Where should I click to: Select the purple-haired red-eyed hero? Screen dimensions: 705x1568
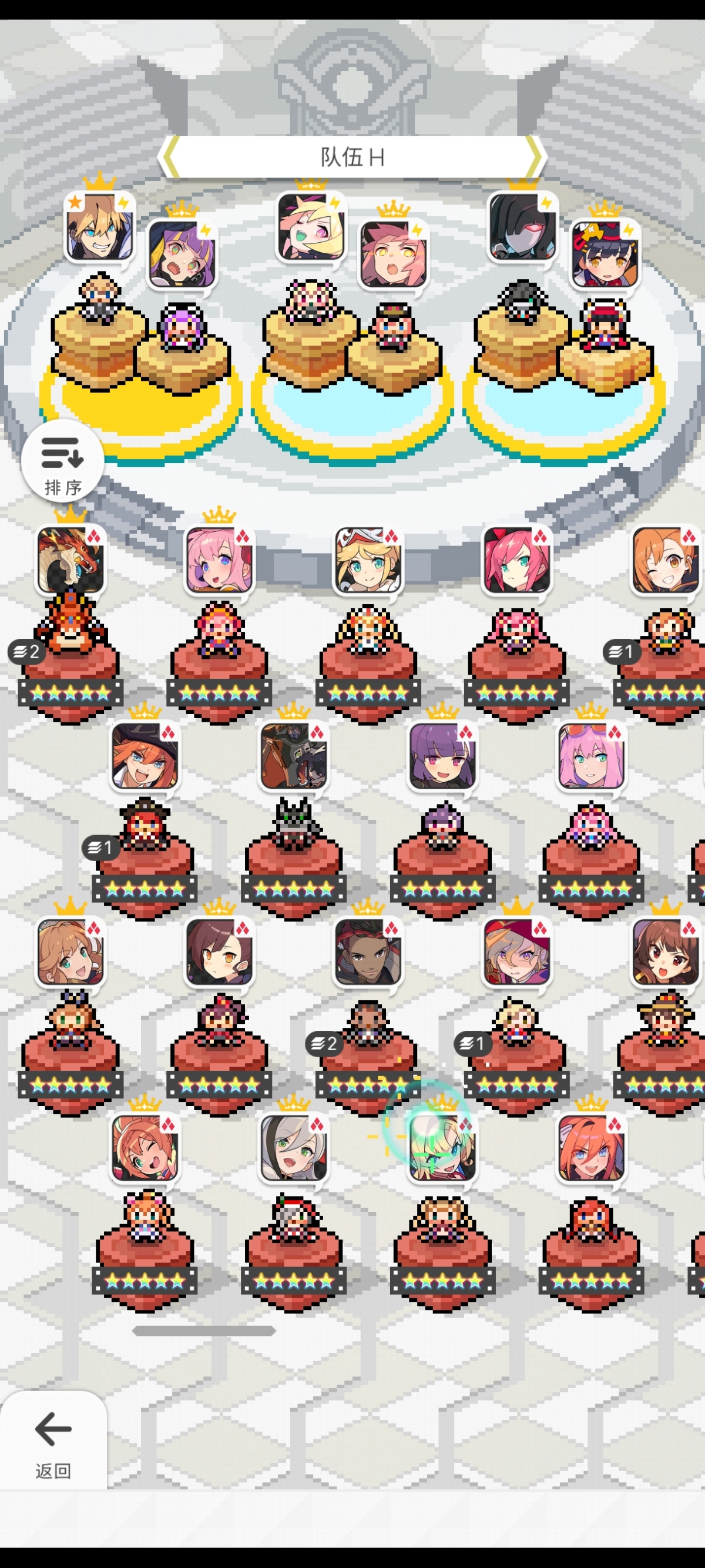pos(442,756)
